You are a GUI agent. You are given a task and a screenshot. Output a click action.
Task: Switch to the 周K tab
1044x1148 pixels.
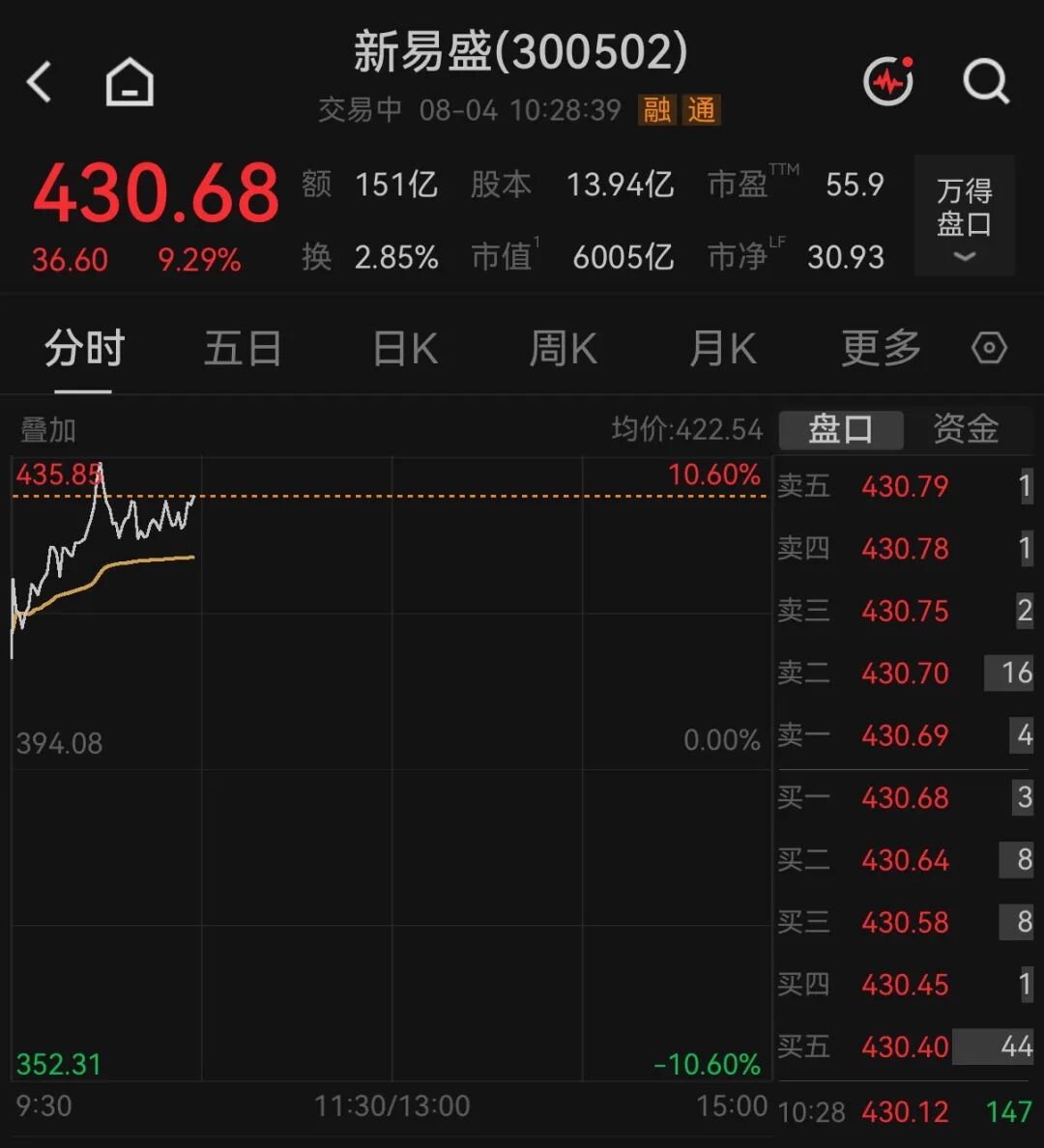tap(563, 348)
